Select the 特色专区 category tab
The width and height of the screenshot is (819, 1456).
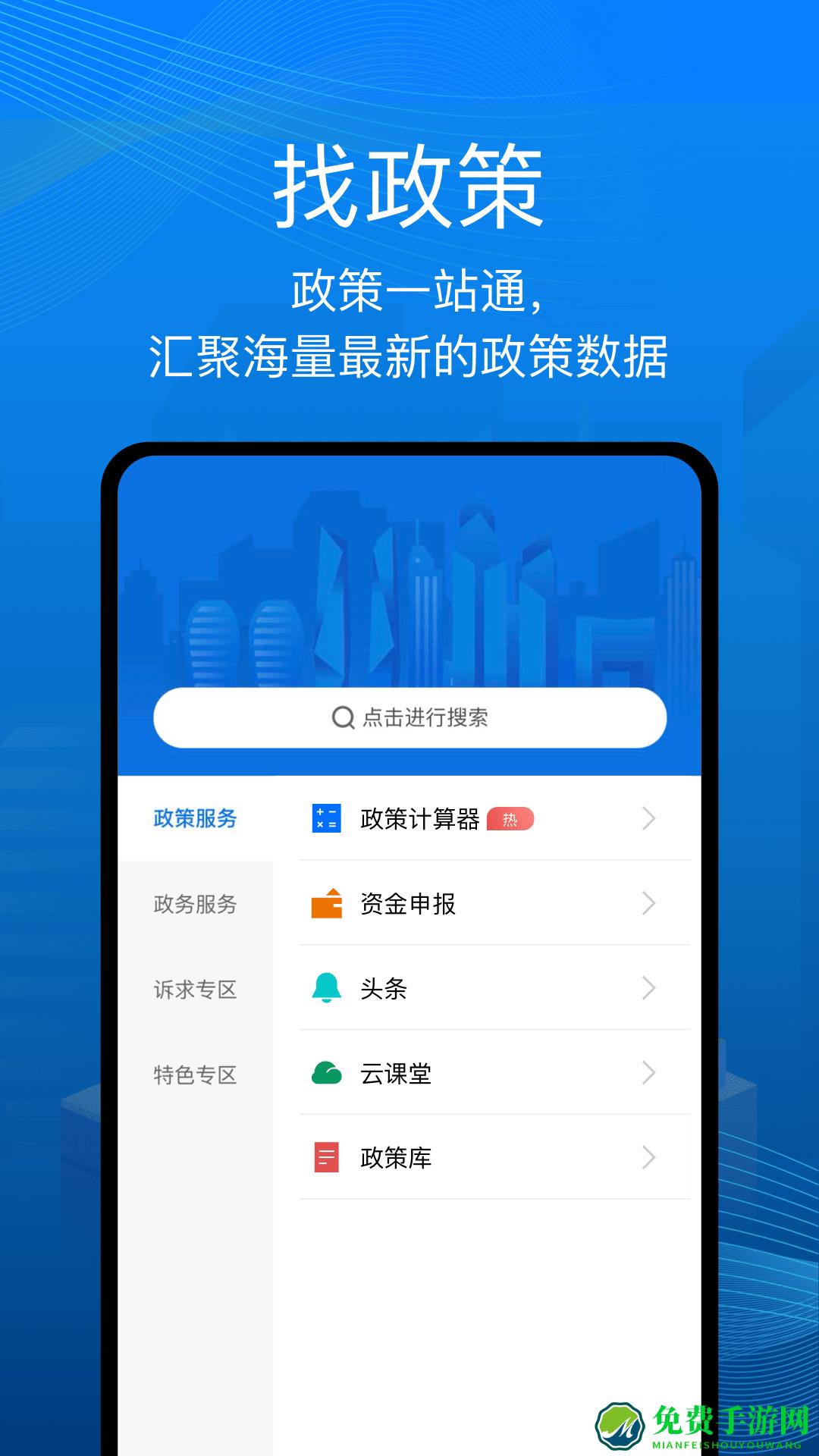point(194,1075)
